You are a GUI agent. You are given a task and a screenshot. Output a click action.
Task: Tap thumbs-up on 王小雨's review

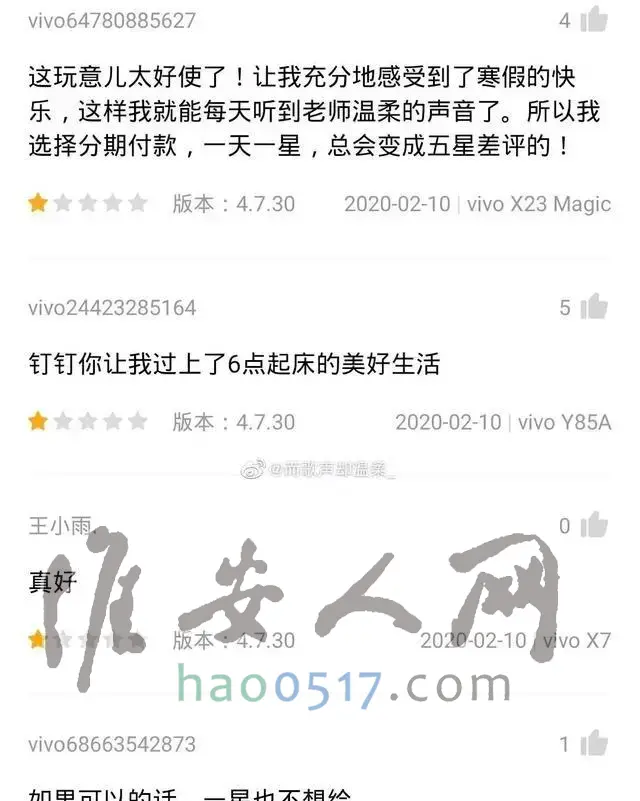pyautogui.click(x=593, y=525)
